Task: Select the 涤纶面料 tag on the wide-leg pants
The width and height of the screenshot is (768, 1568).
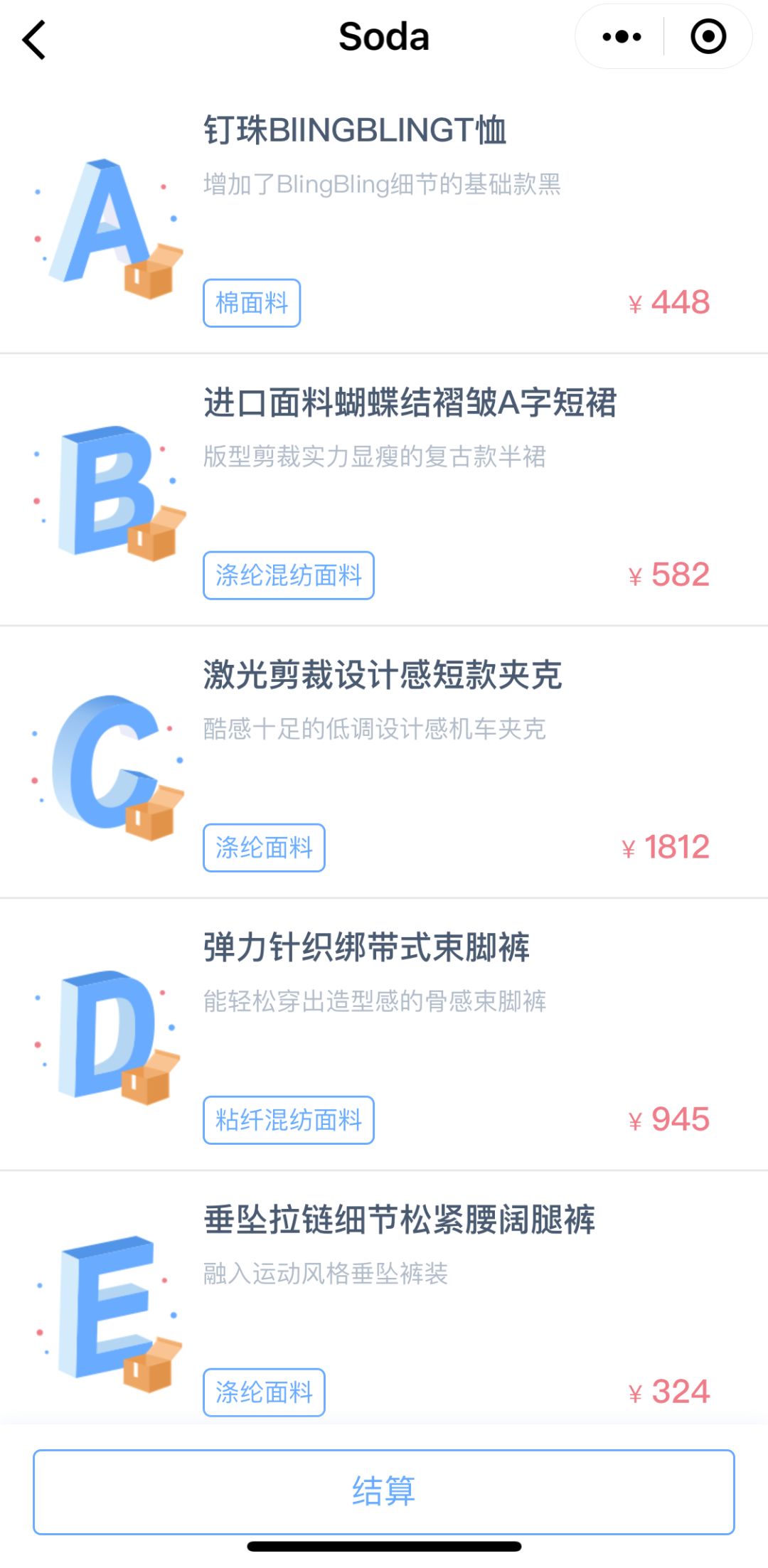Action: (264, 1392)
